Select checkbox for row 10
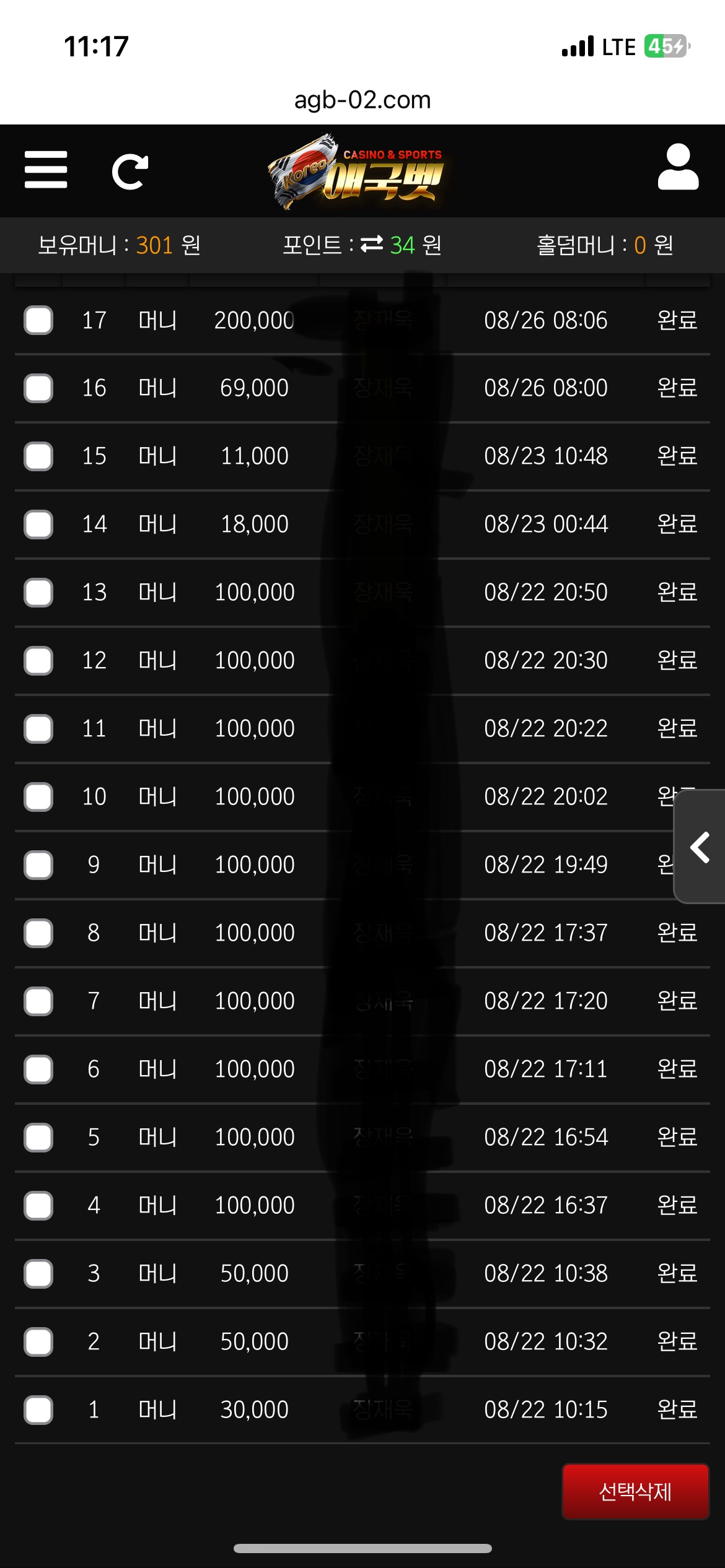This screenshot has width=725, height=1568. point(38,797)
